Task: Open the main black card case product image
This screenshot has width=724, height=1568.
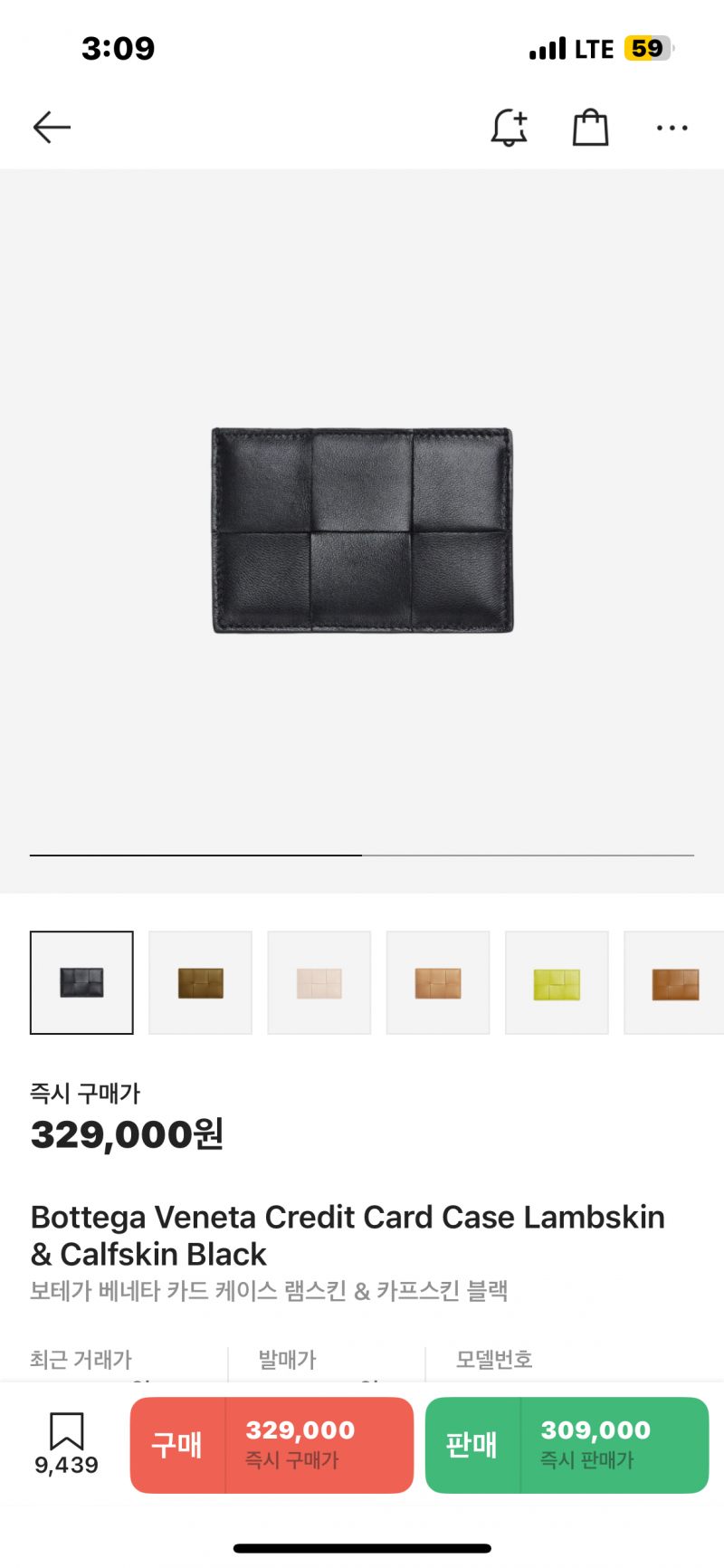Action: click(x=362, y=531)
